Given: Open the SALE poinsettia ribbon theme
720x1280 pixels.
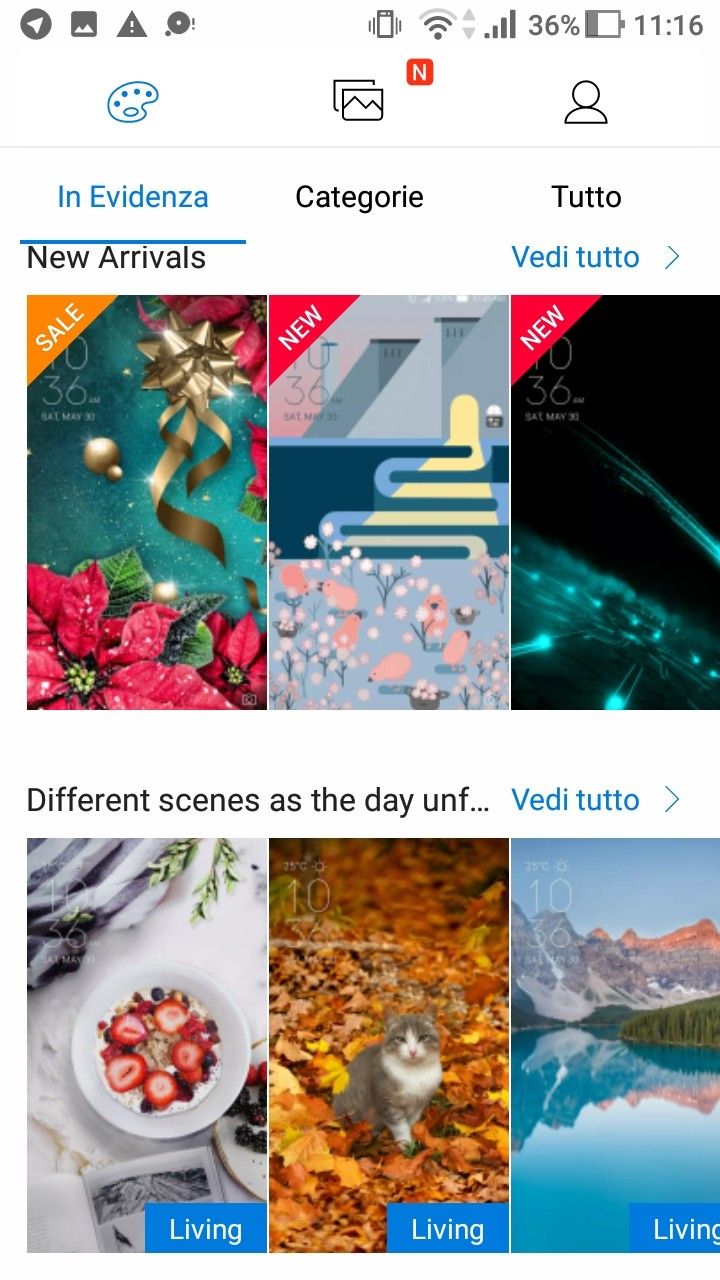Looking at the screenshot, I should point(147,502).
